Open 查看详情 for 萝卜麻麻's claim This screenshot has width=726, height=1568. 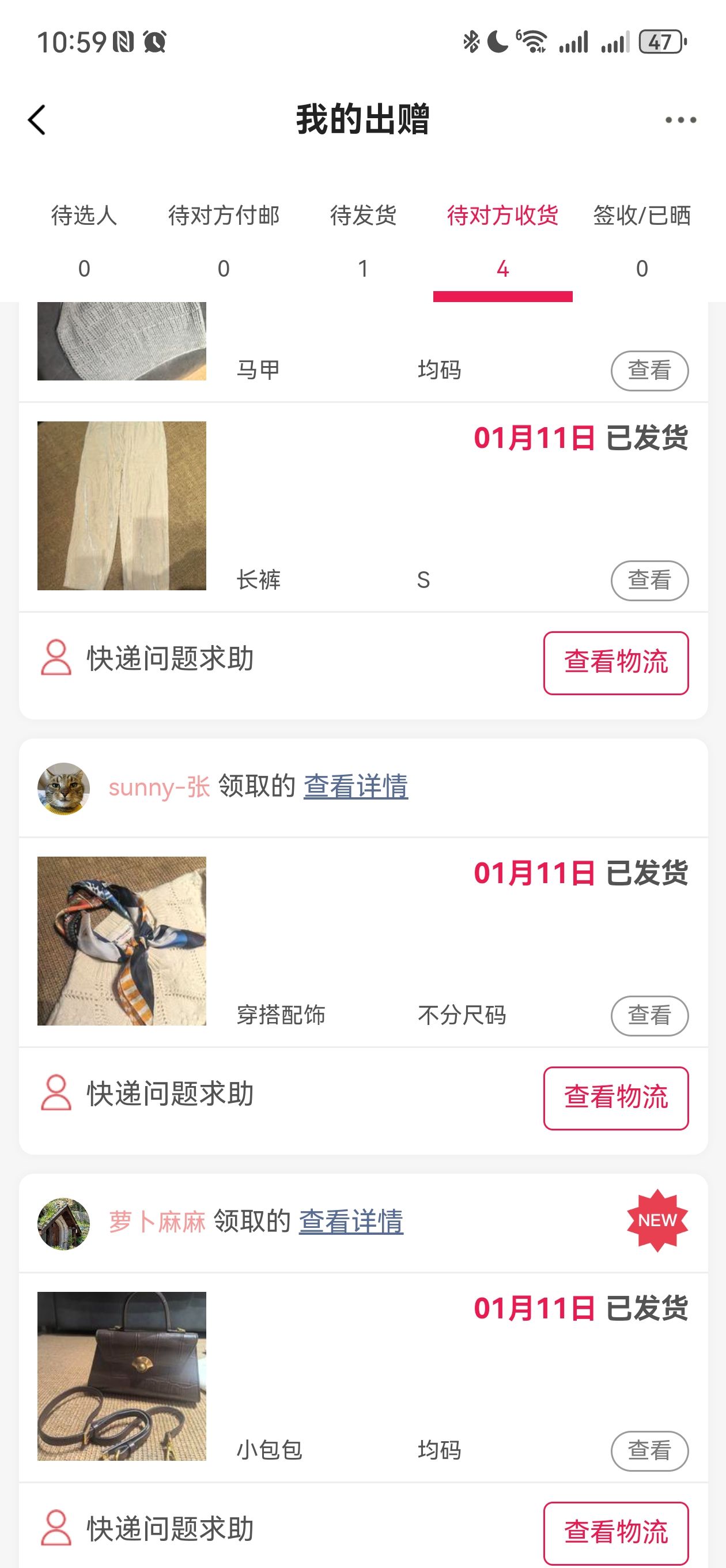coord(351,1222)
